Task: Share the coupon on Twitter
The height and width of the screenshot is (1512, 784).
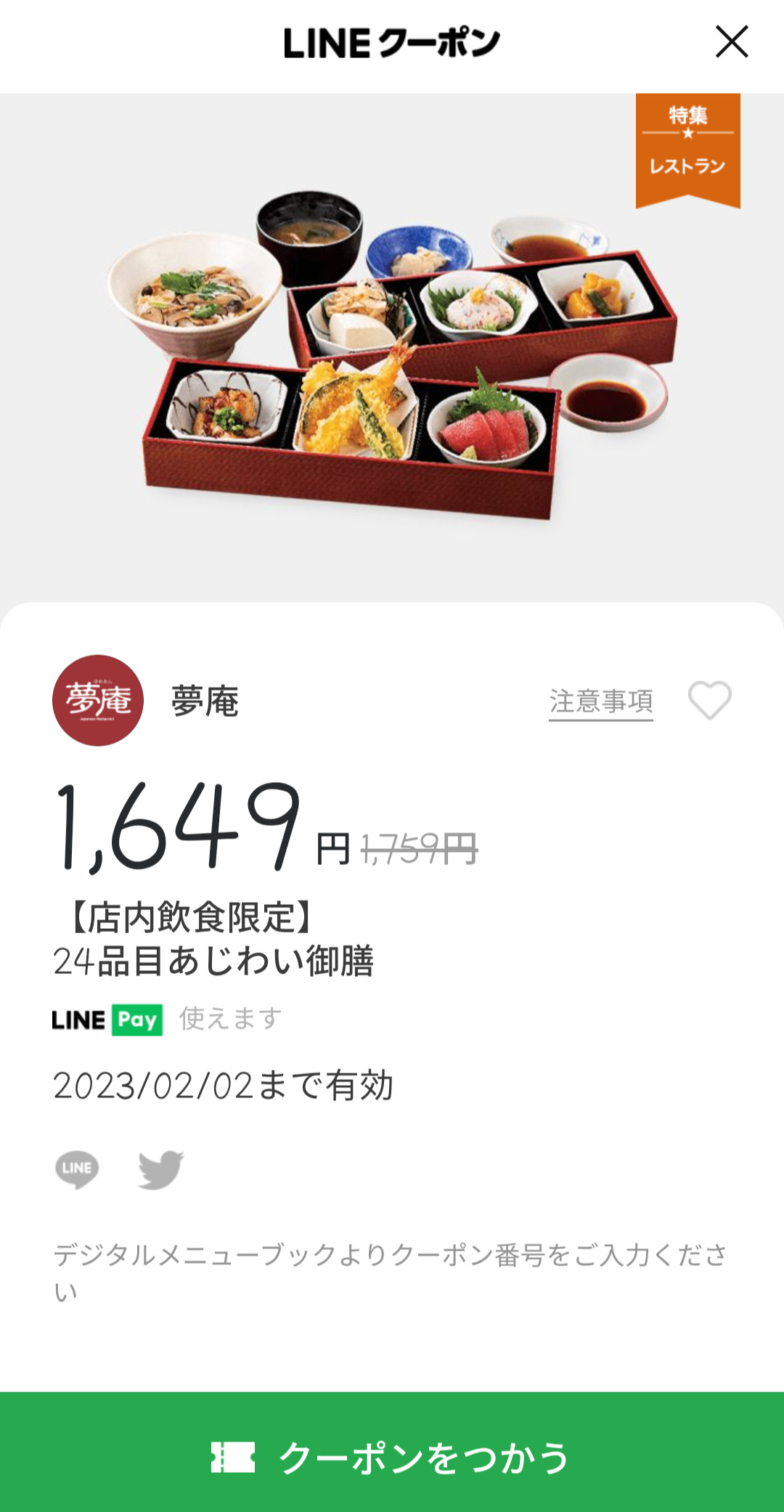Action: (160, 1168)
